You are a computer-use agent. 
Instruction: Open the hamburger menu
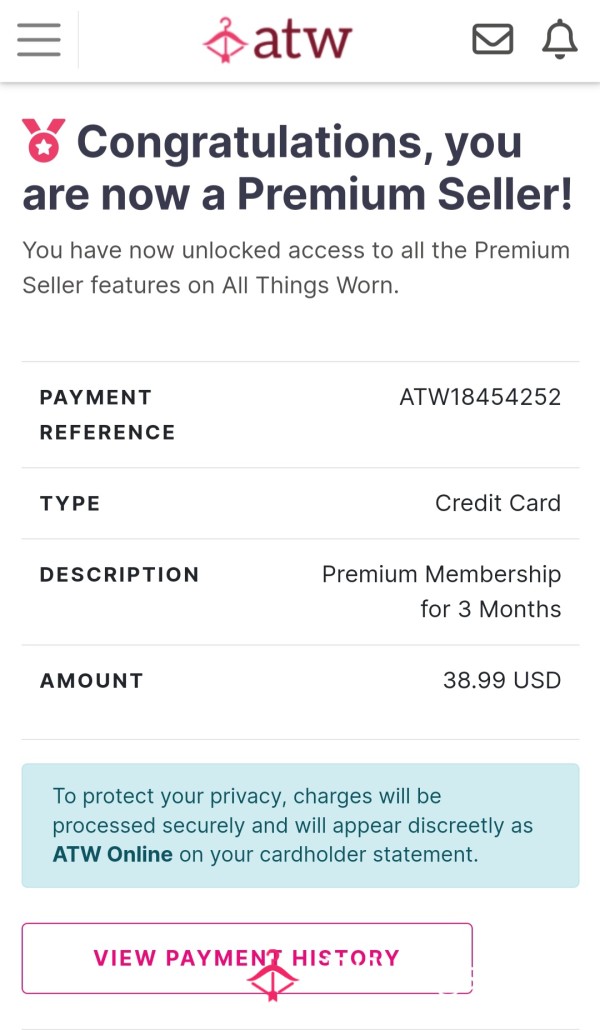(39, 40)
